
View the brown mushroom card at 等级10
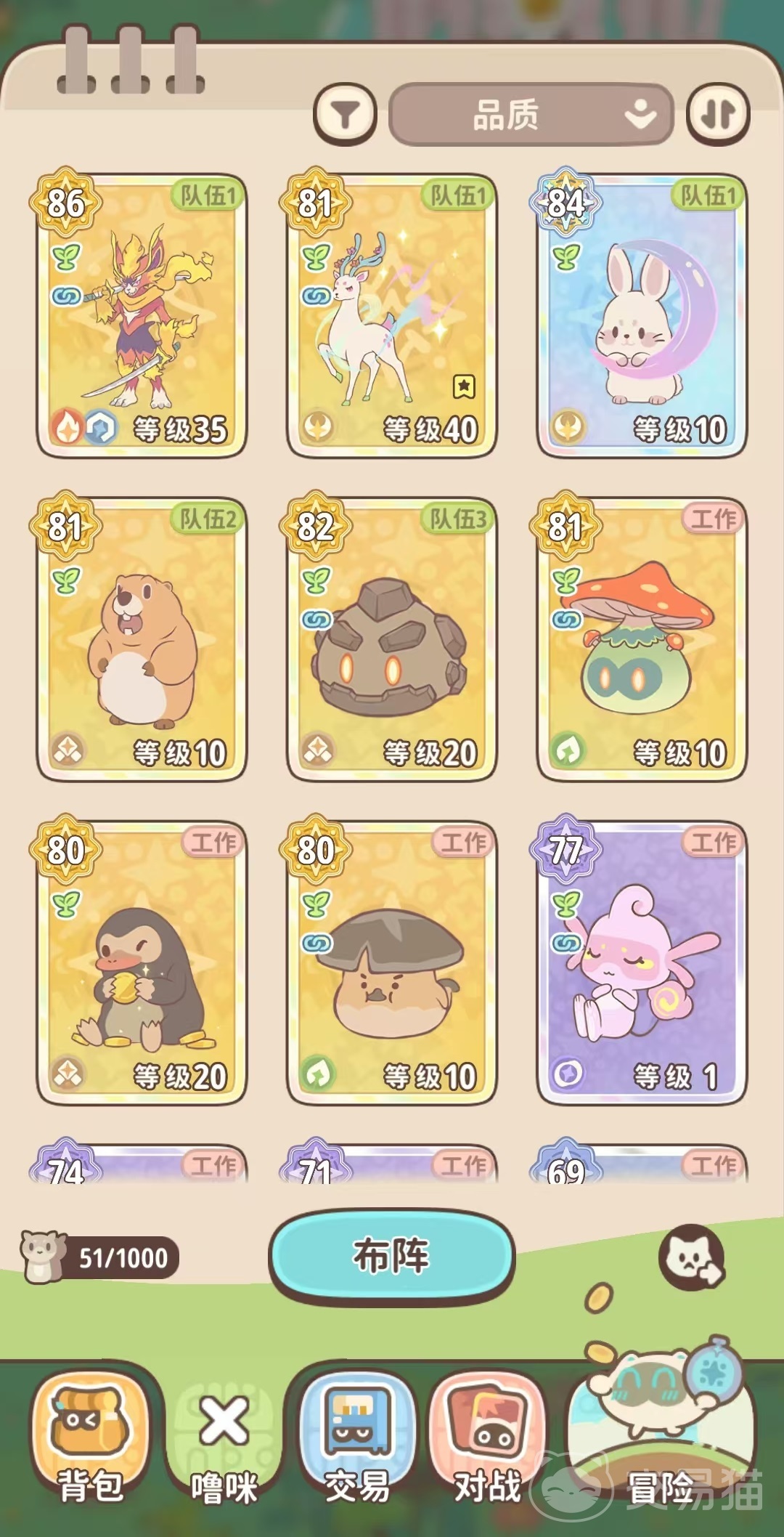391,964
